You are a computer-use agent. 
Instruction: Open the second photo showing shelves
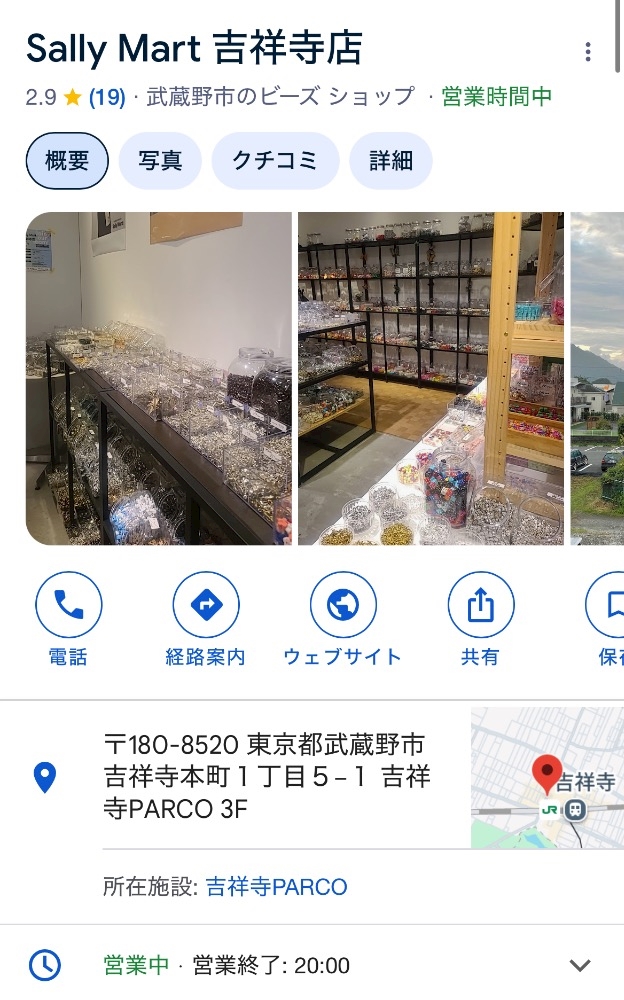tap(431, 378)
